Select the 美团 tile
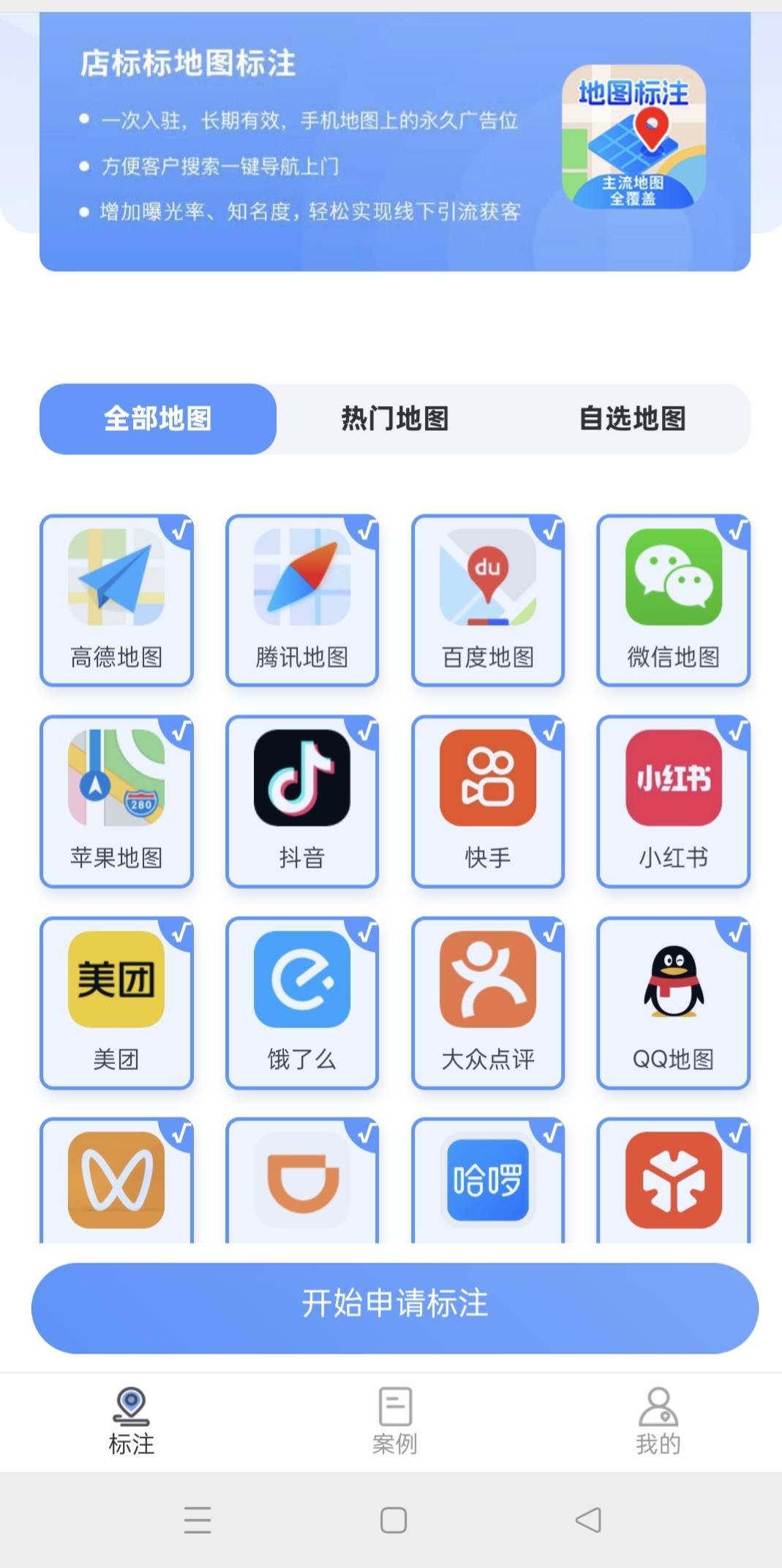 pyautogui.click(x=116, y=1002)
